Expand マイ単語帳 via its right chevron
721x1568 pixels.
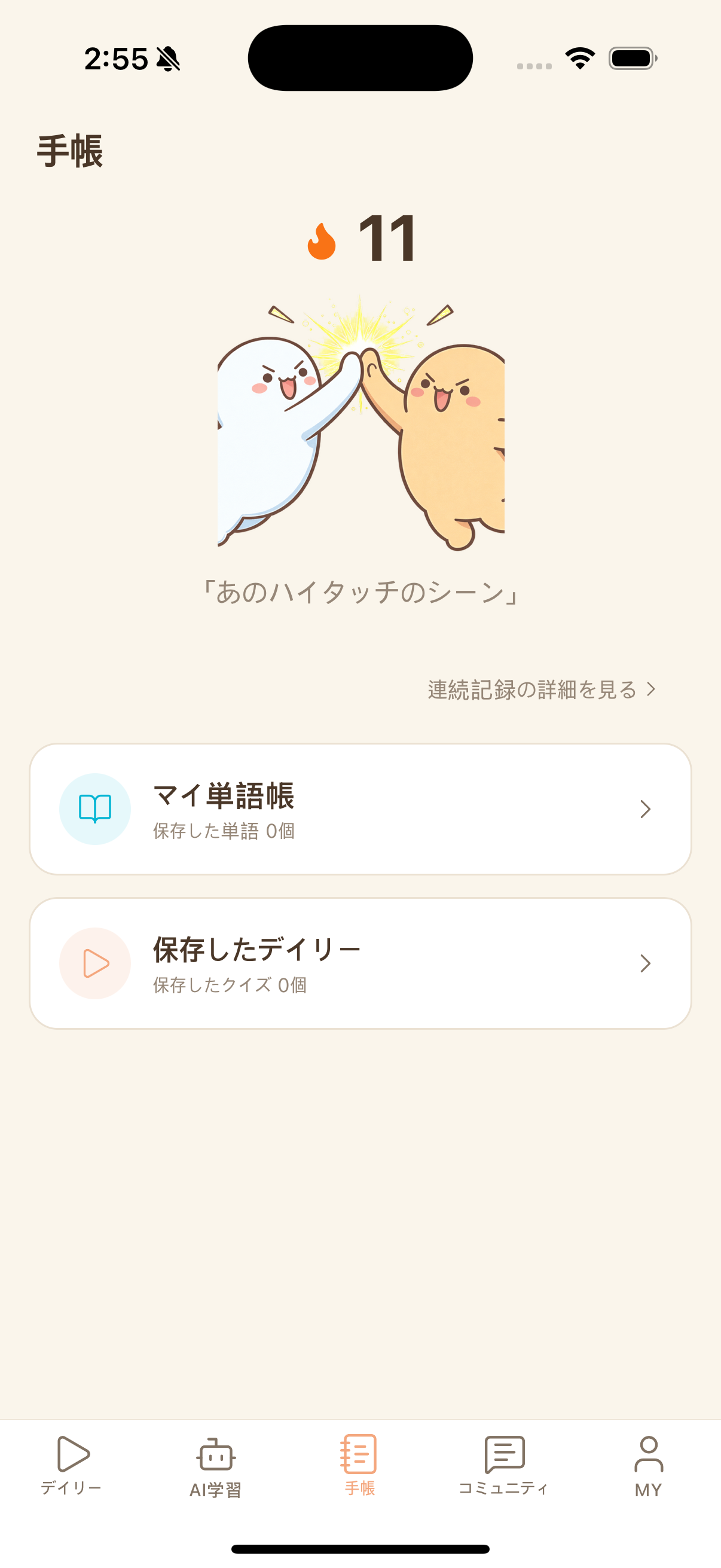(646, 809)
